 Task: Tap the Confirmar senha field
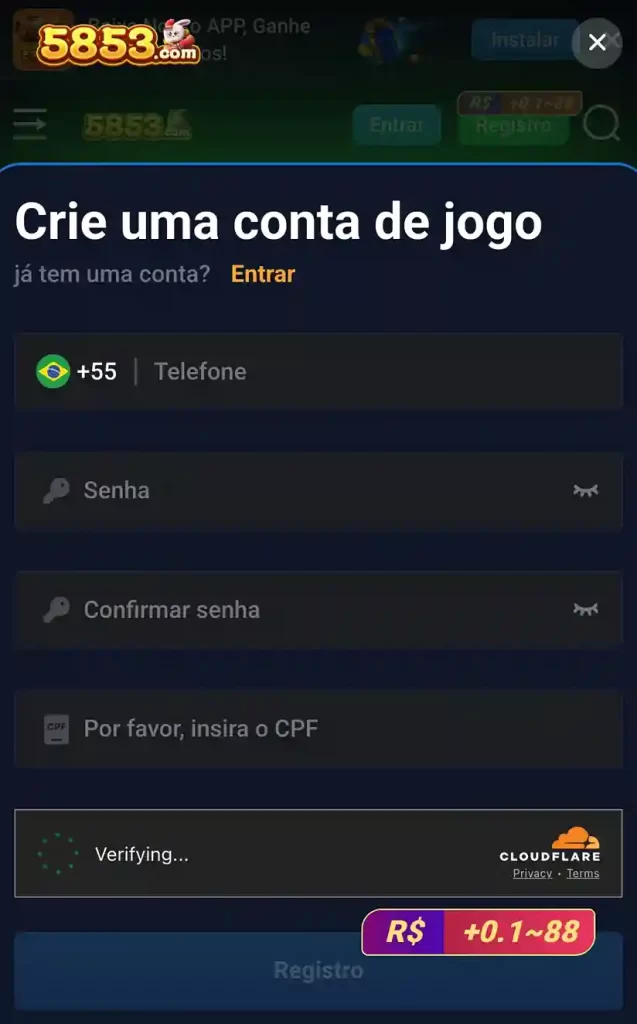tap(300, 610)
